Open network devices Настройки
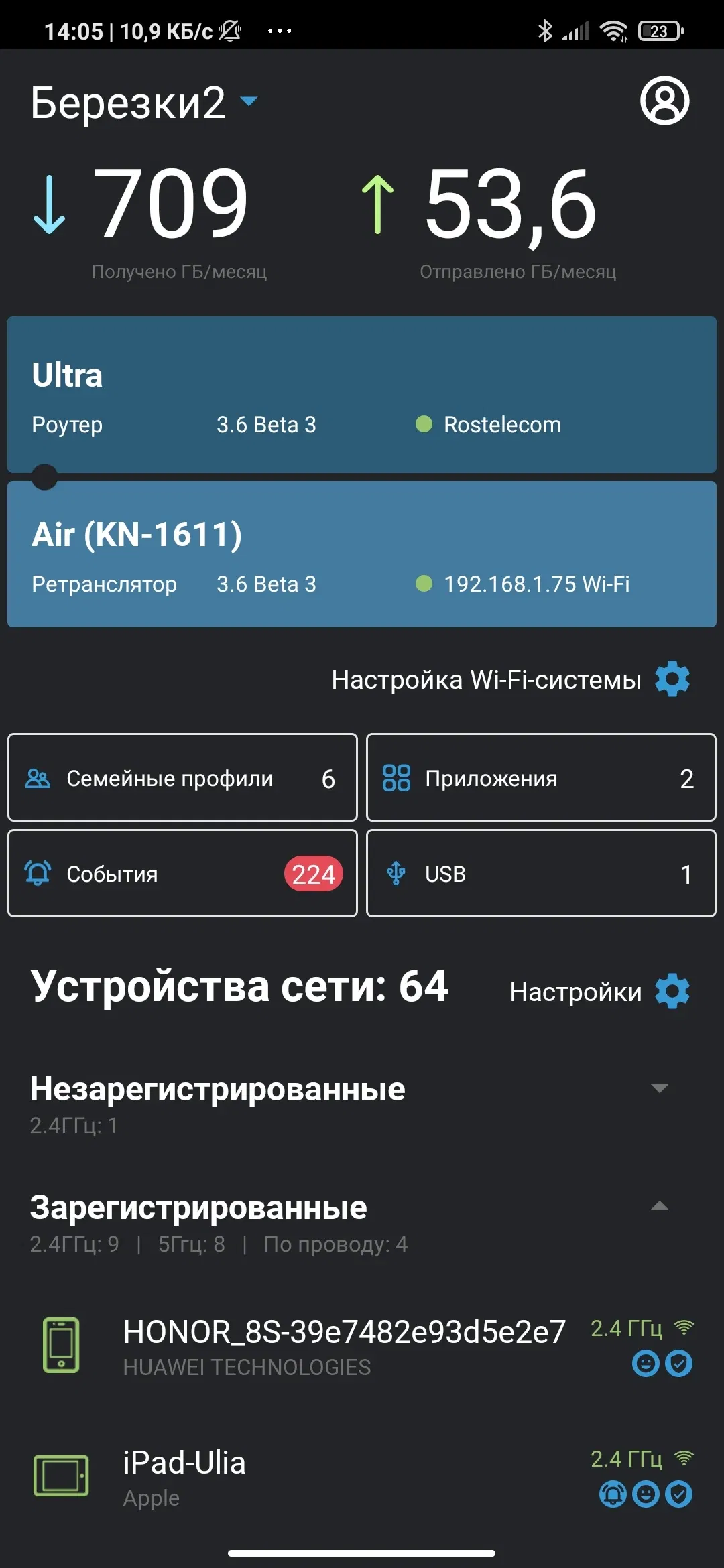 click(x=599, y=992)
